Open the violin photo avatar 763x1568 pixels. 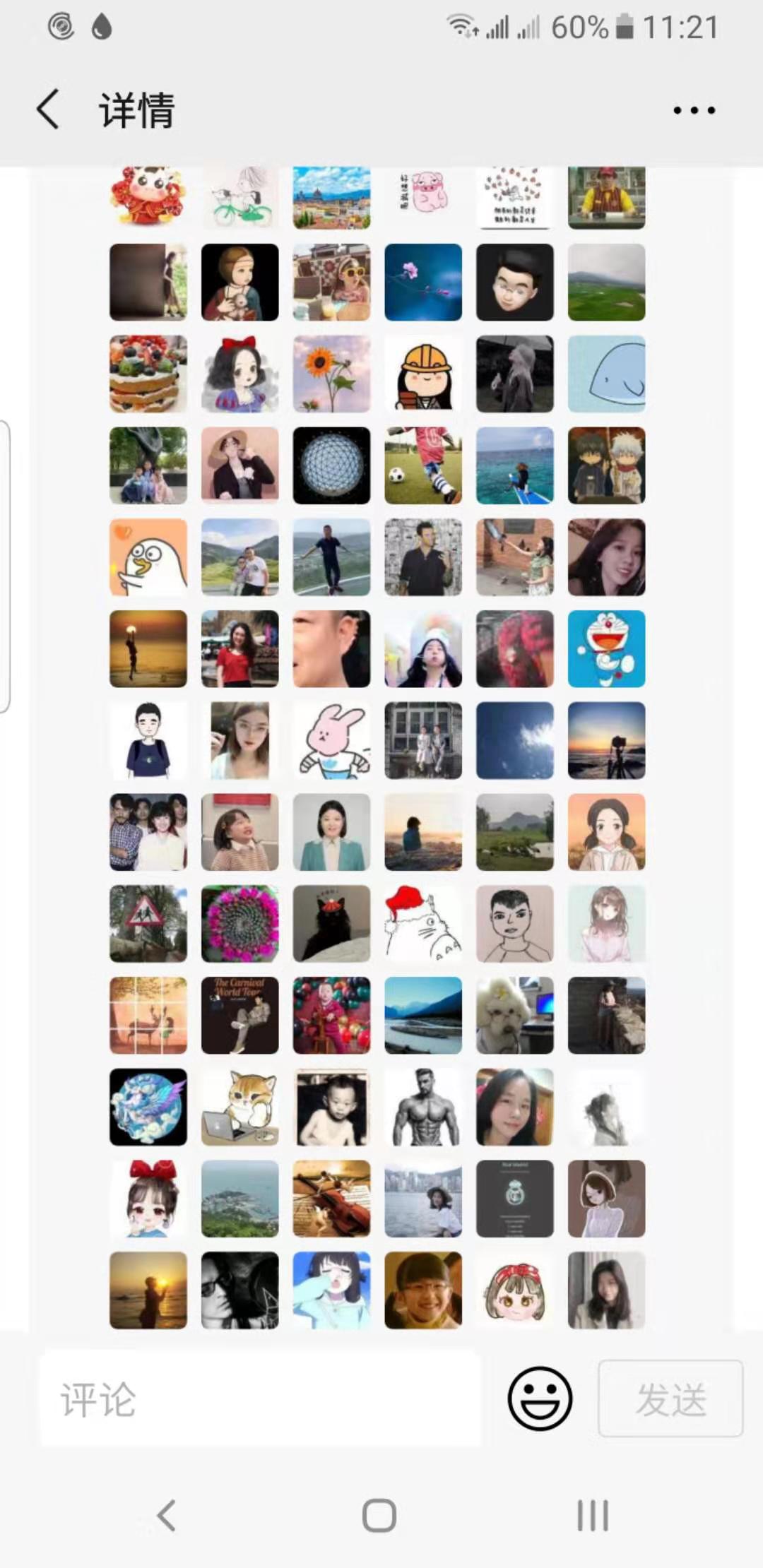coord(331,1199)
